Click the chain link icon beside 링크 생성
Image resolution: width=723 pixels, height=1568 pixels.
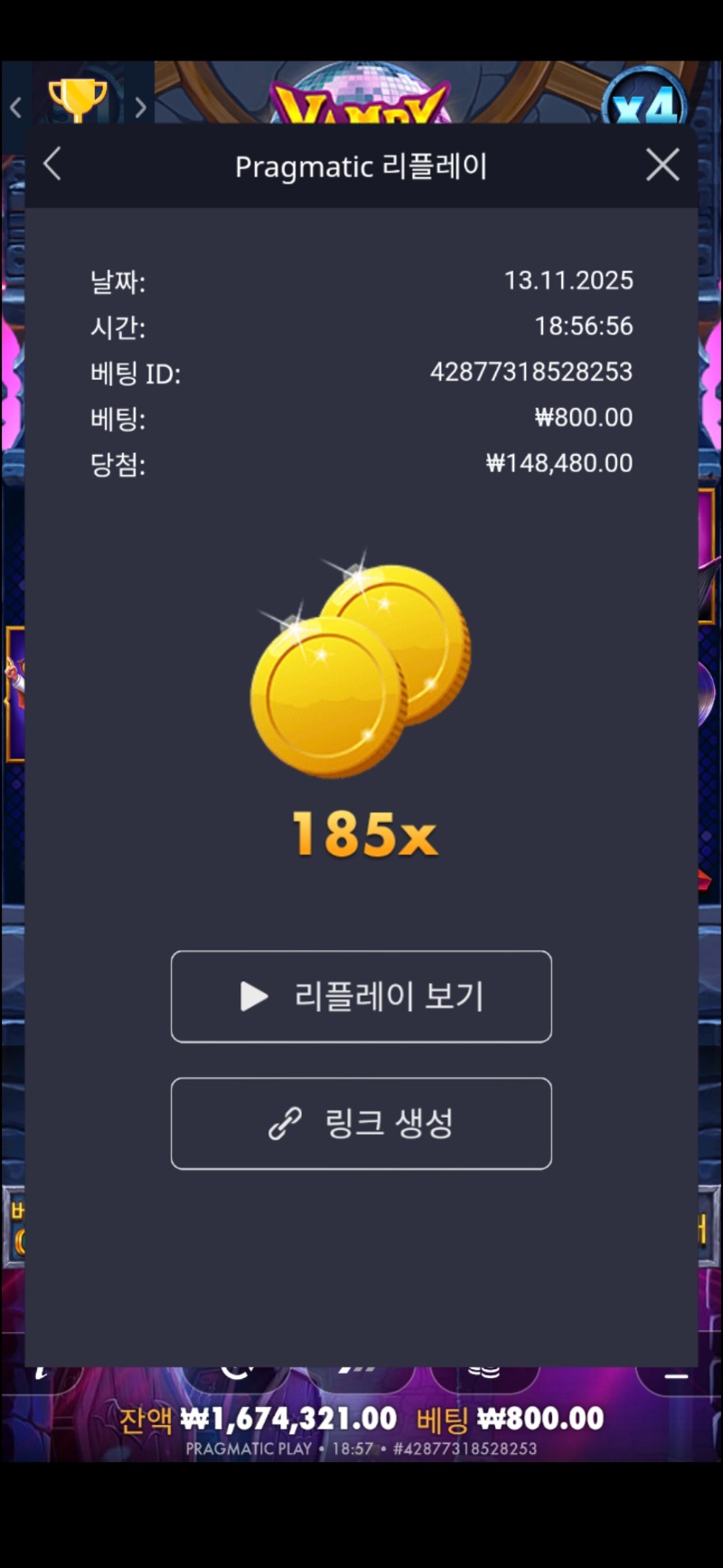[x=285, y=1124]
